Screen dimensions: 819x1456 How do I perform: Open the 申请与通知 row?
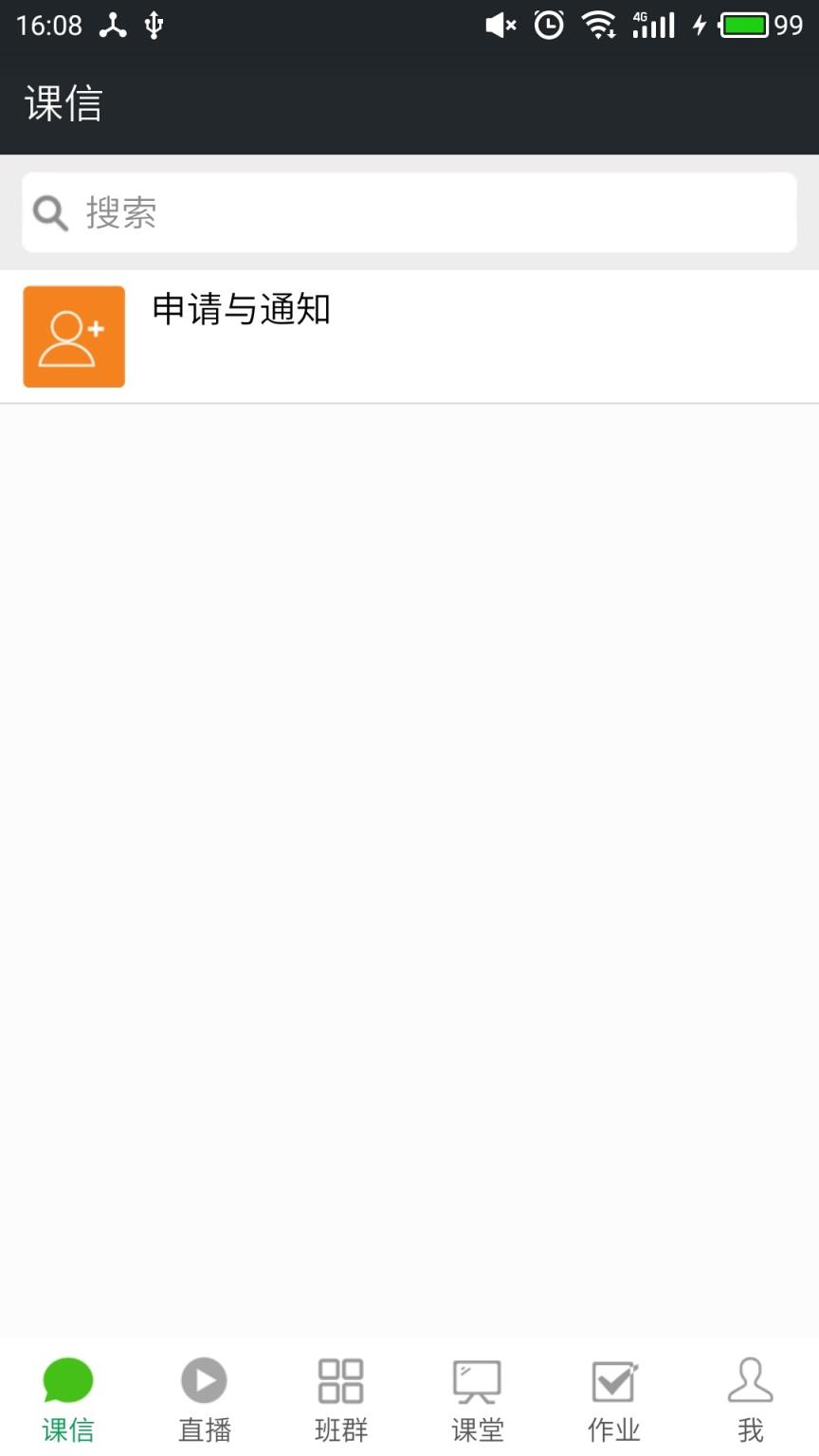click(x=409, y=337)
